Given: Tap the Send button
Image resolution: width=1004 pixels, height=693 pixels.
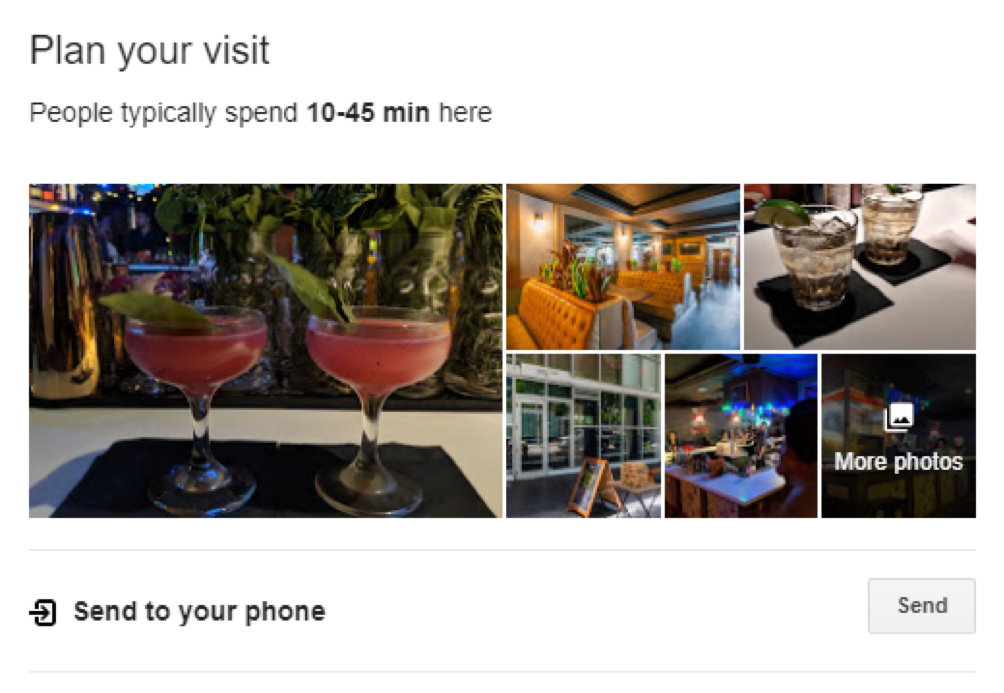Looking at the screenshot, I should click(920, 605).
